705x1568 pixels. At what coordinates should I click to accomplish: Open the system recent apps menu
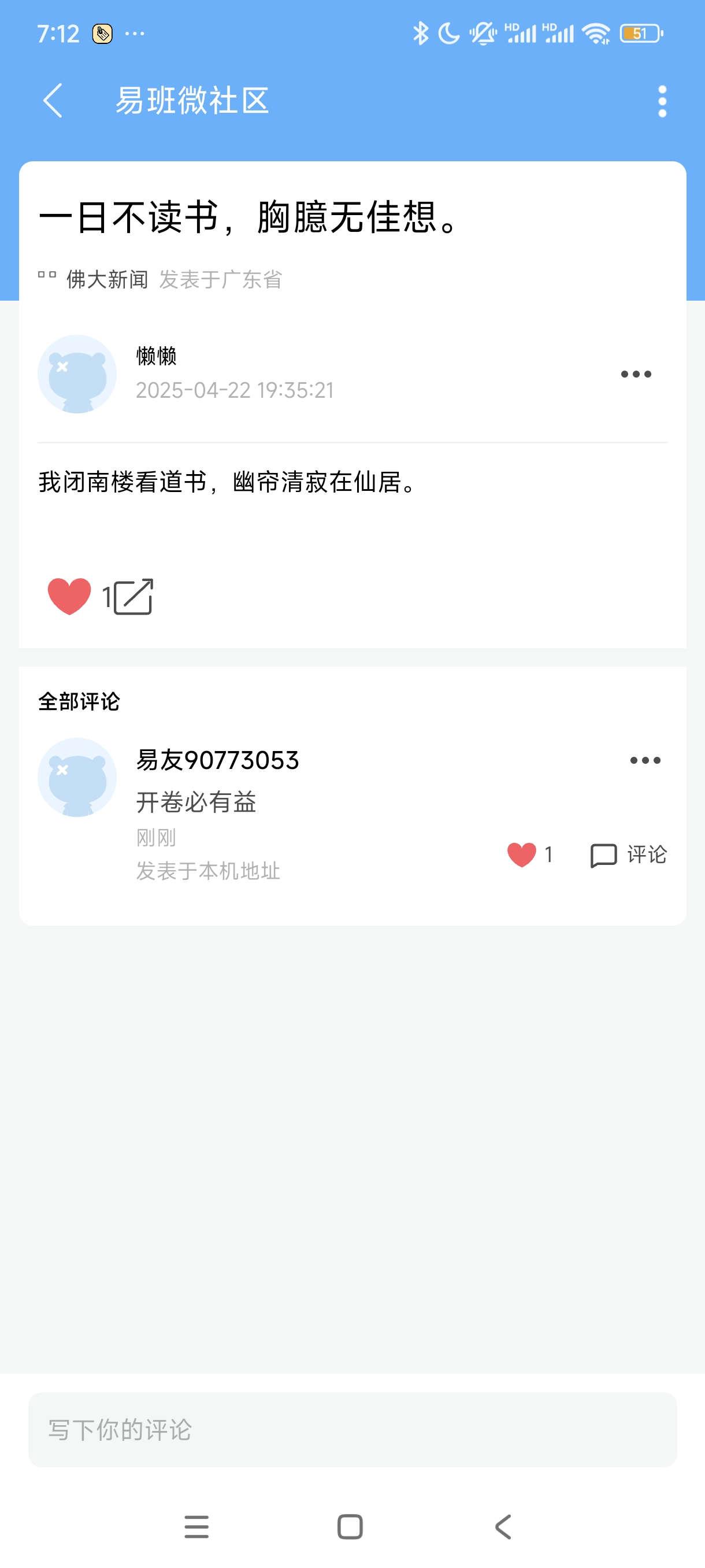pos(196,1526)
